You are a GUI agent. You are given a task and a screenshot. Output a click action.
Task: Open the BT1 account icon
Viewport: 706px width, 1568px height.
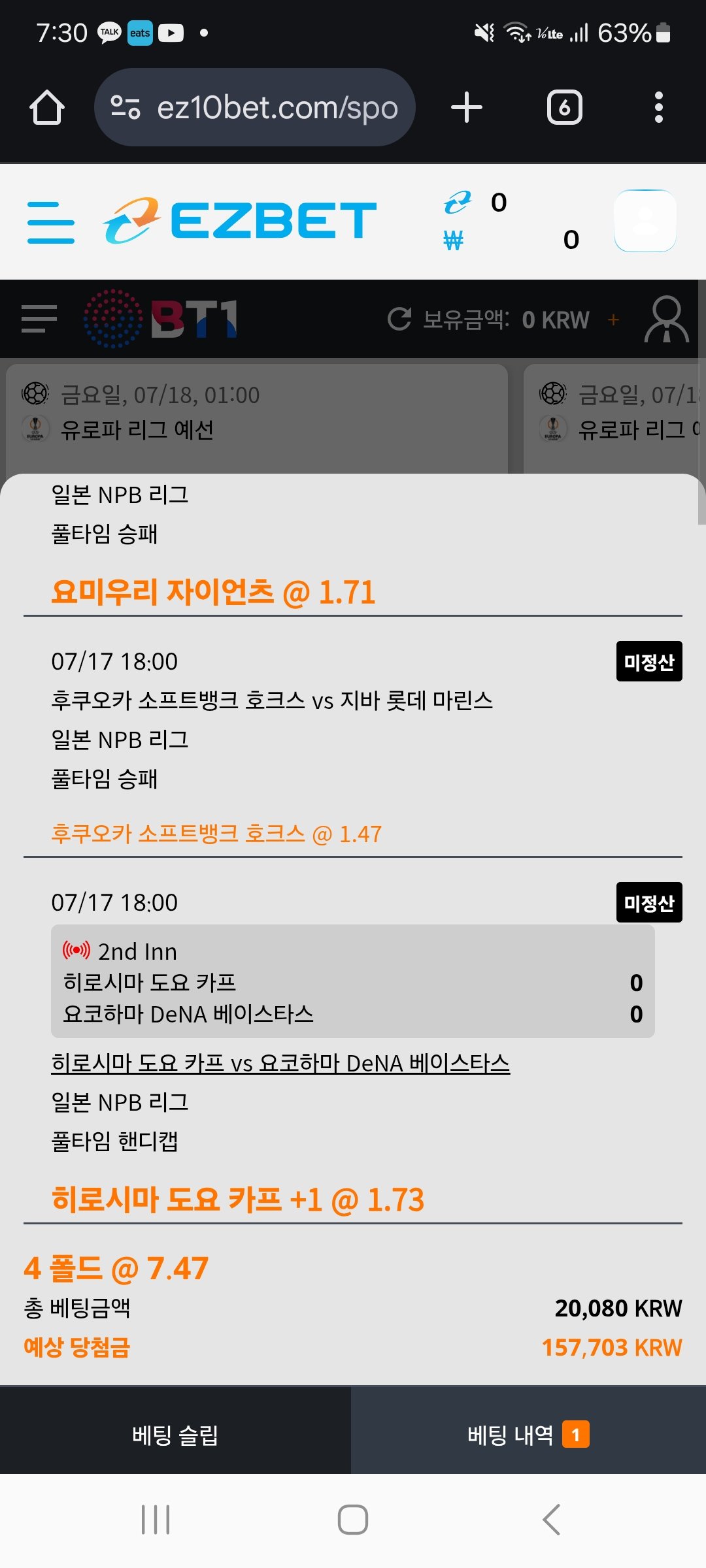point(666,319)
